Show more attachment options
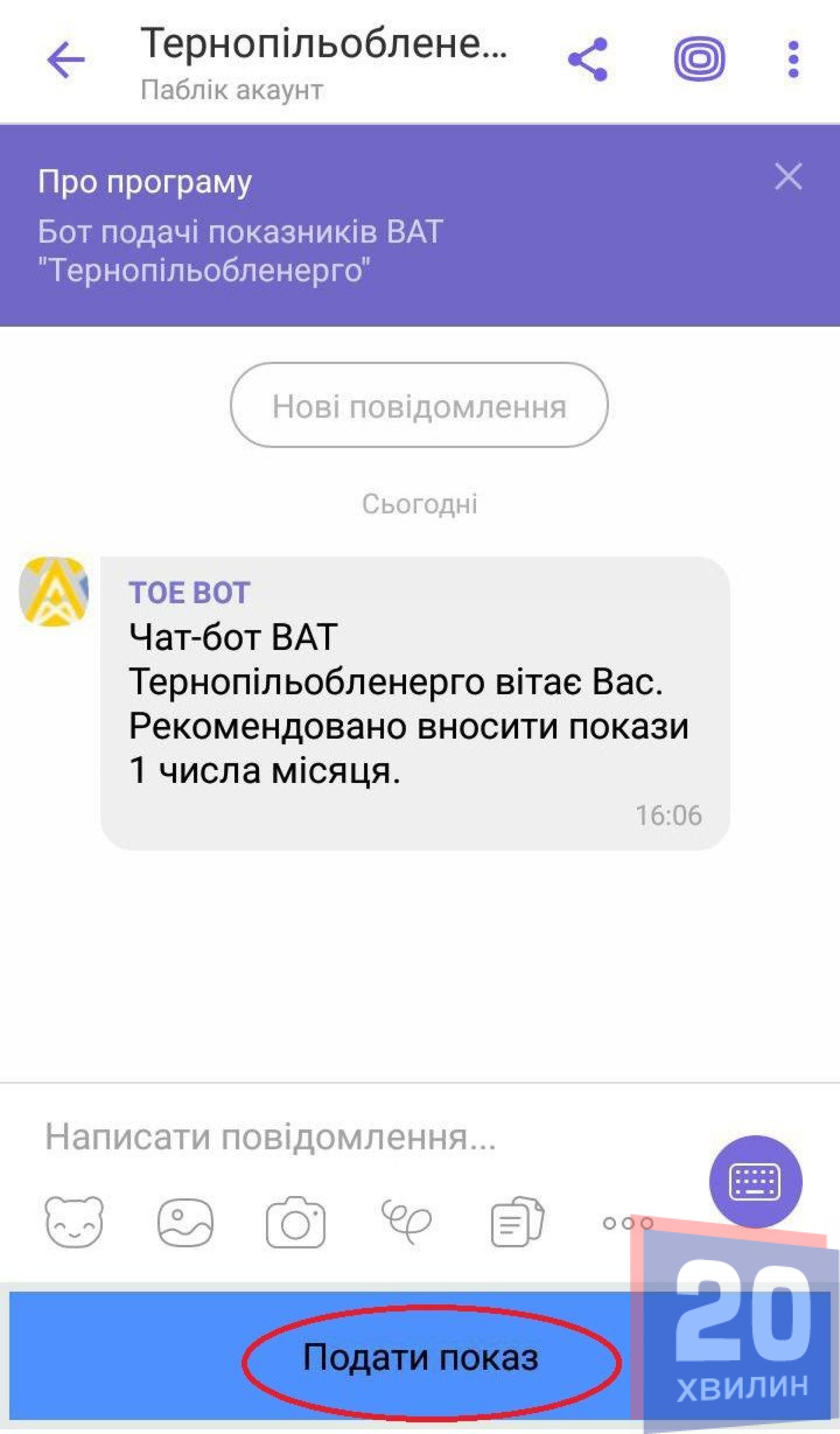The width and height of the screenshot is (840, 1434). coord(628,1223)
